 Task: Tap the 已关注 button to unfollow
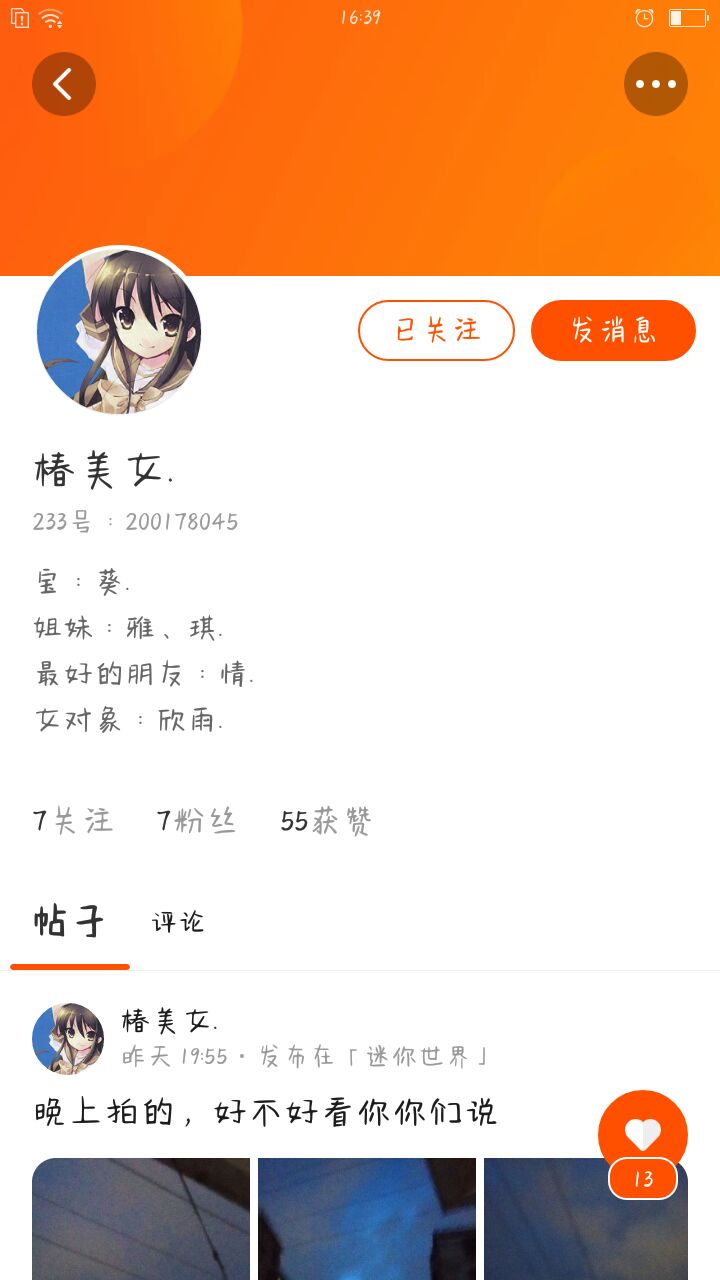point(436,330)
